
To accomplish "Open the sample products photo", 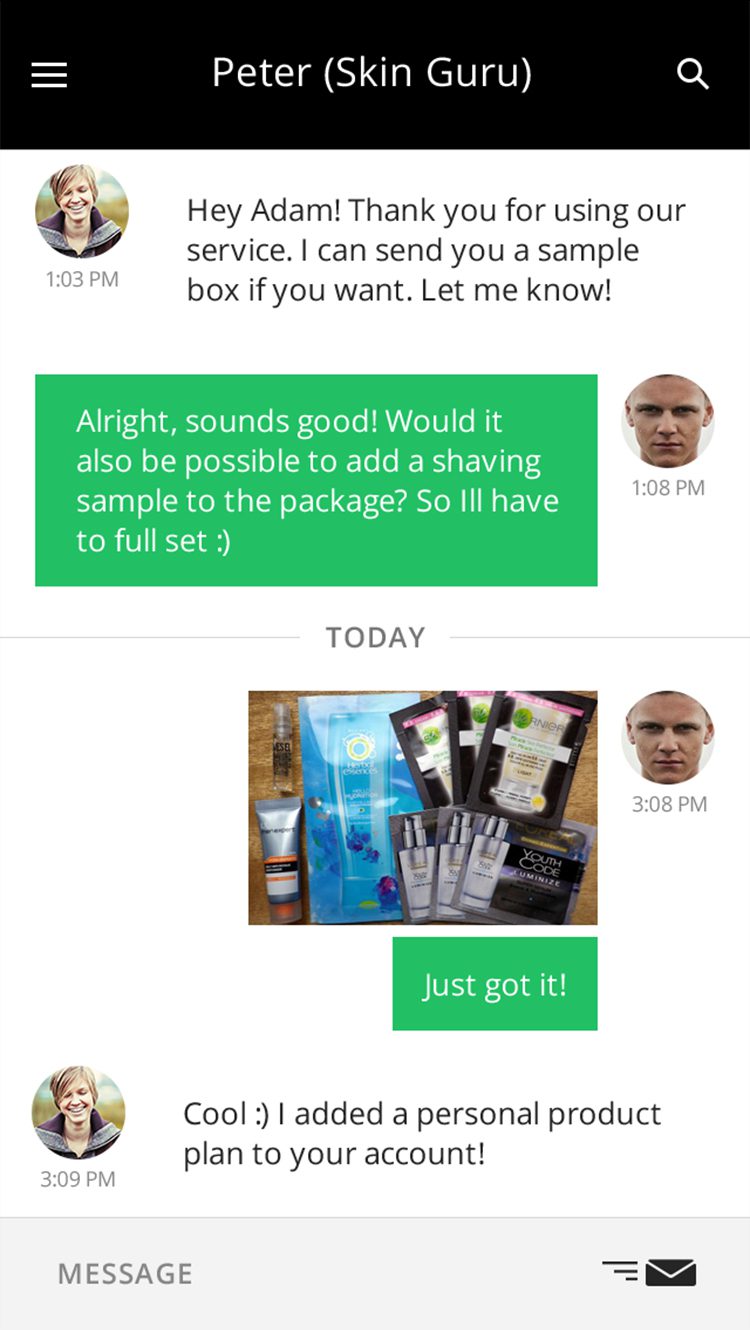I will (422, 807).
